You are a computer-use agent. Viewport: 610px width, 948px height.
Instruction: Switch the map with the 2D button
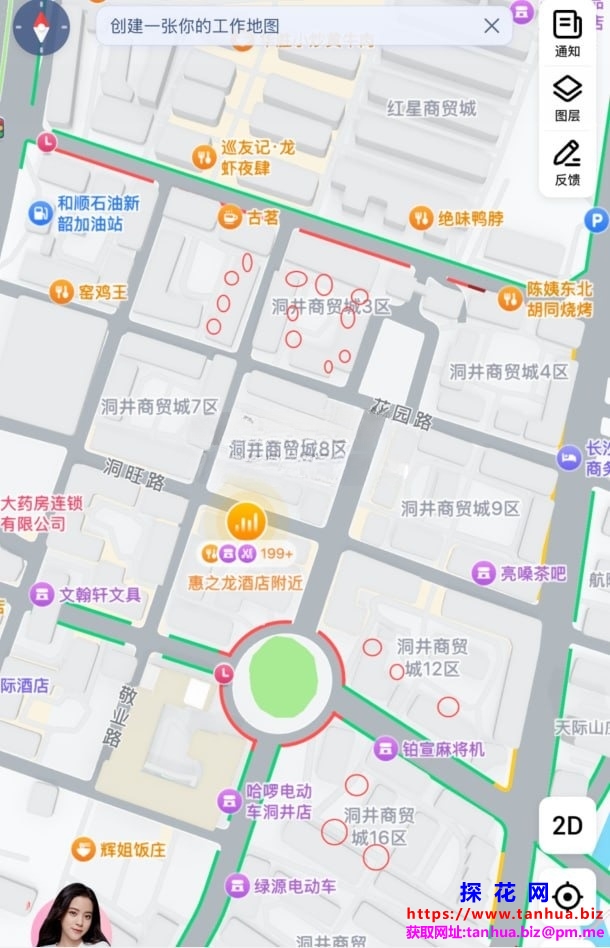pyautogui.click(x=567, y=825)
